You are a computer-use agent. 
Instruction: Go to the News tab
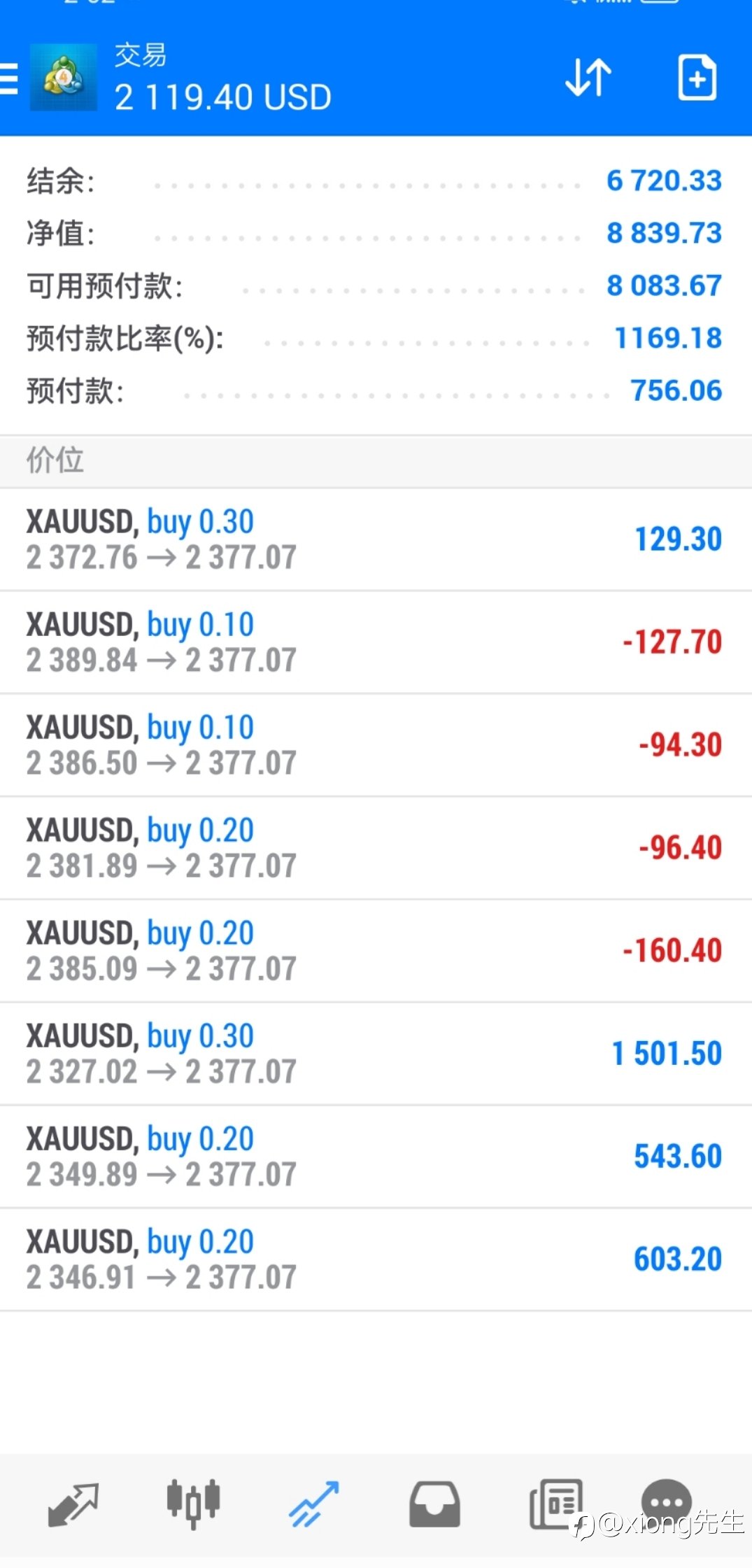[556, 1504]
